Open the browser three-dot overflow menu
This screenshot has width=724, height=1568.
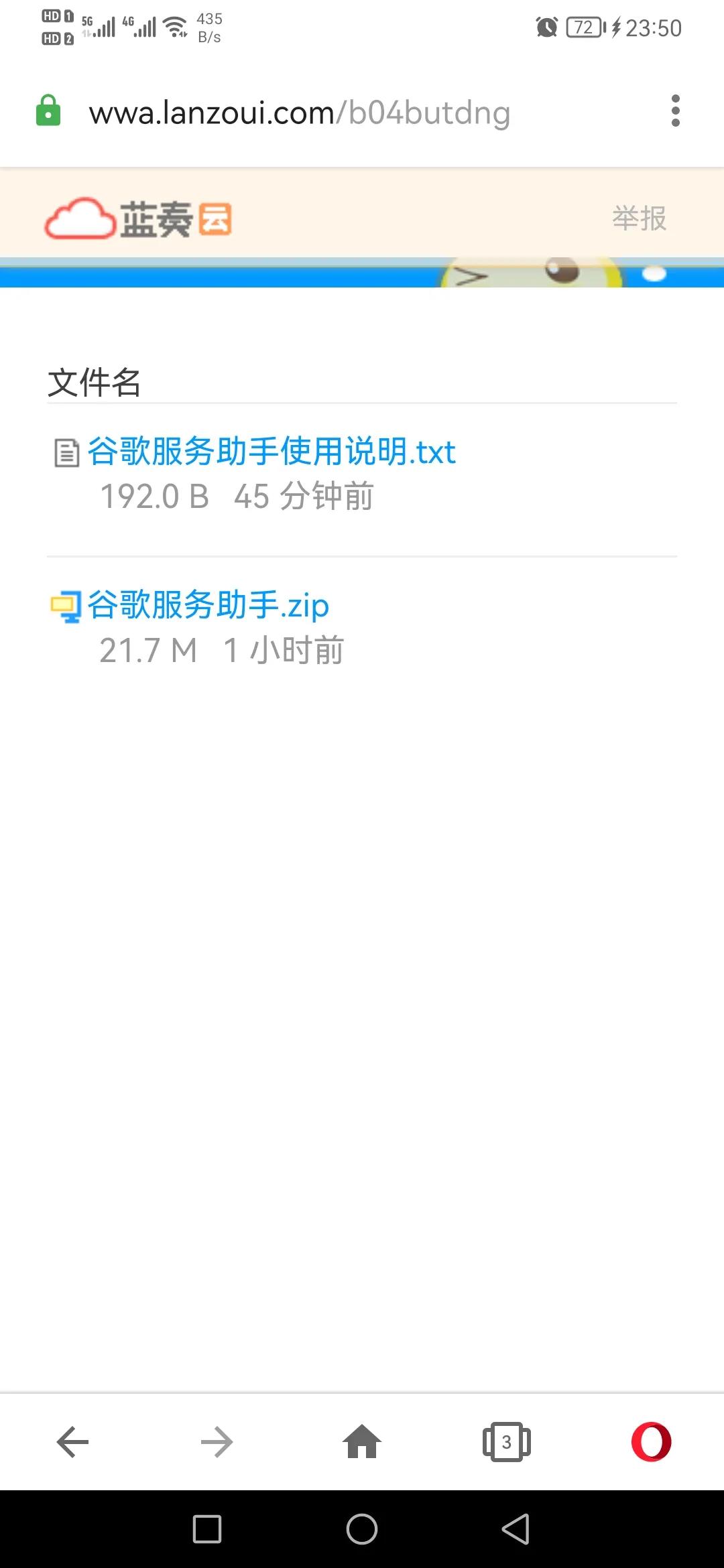(x=675, y=111)
